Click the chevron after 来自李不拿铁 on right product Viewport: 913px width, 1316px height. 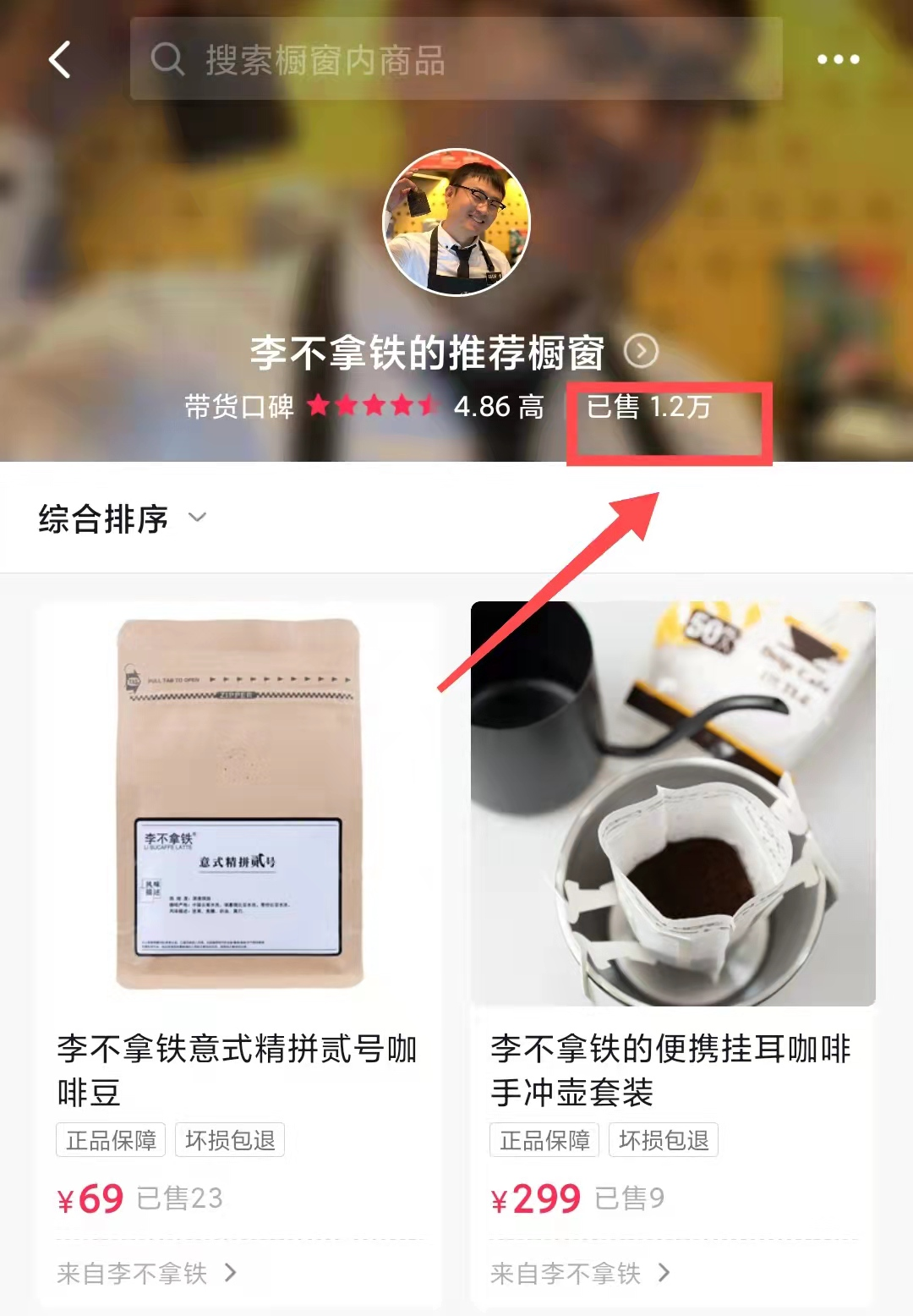click(x=664, y=1274)
